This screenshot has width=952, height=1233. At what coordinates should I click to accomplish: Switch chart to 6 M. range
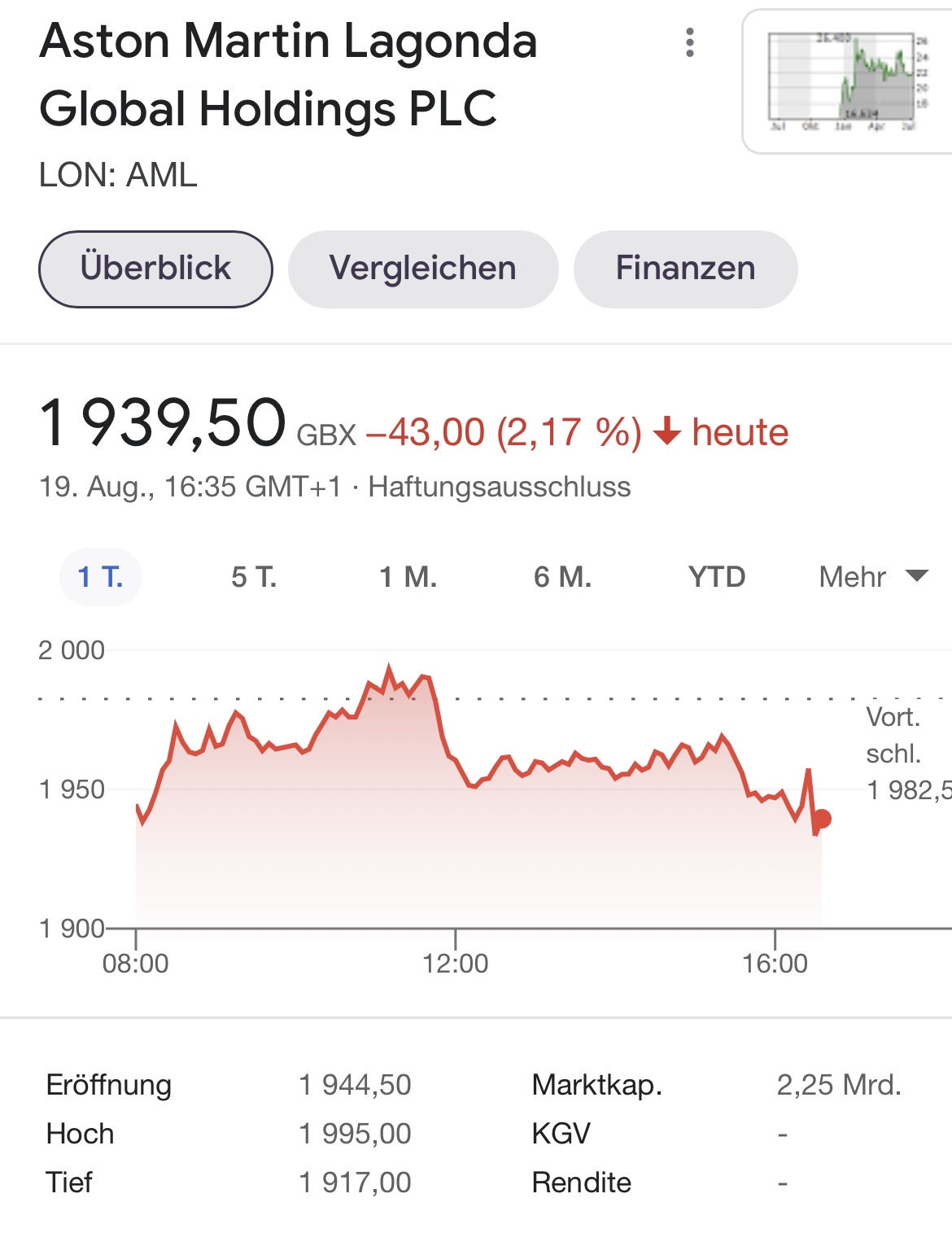click(562, 577)
